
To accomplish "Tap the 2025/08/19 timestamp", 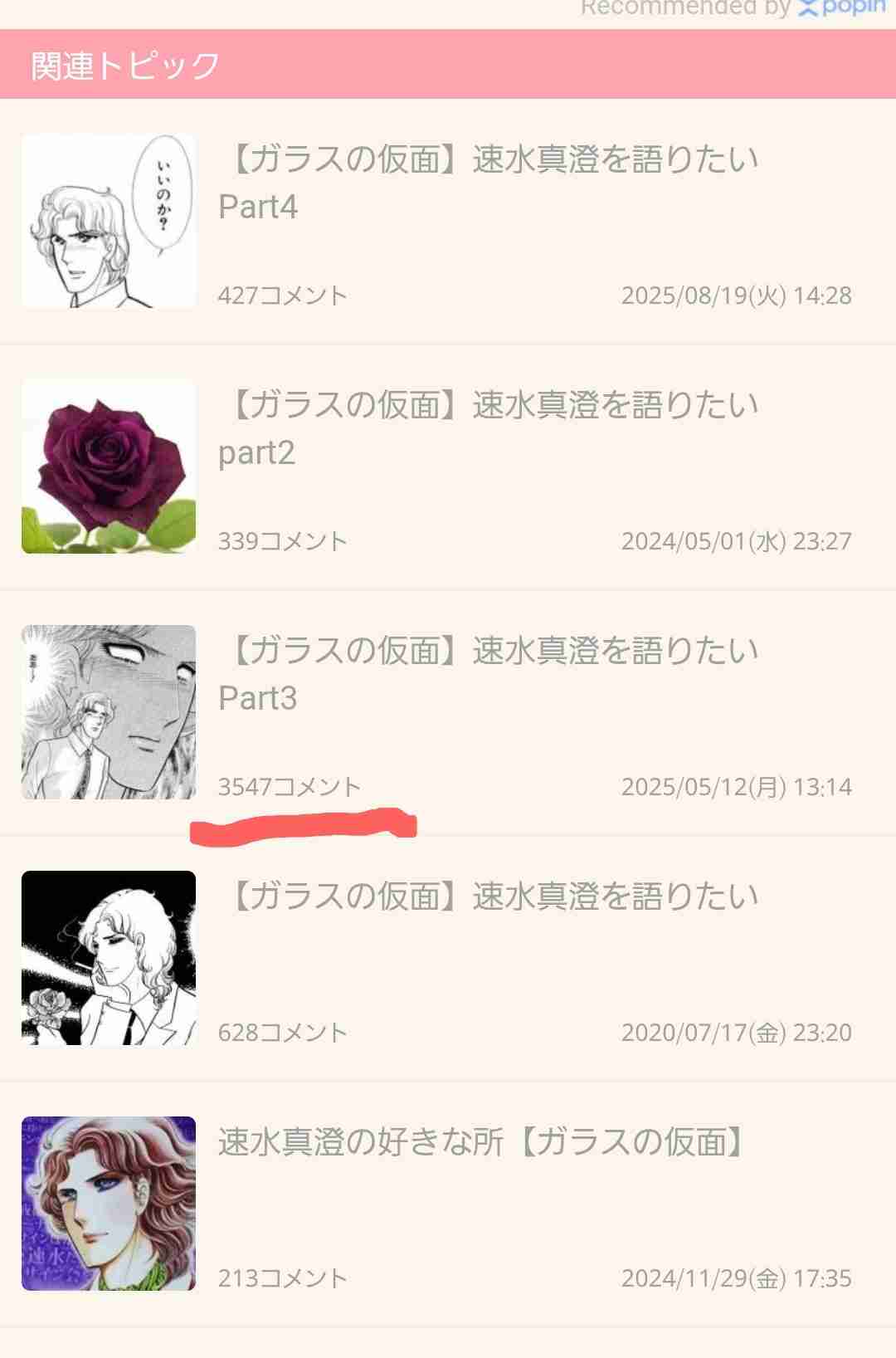I will [x=737, y=292].
